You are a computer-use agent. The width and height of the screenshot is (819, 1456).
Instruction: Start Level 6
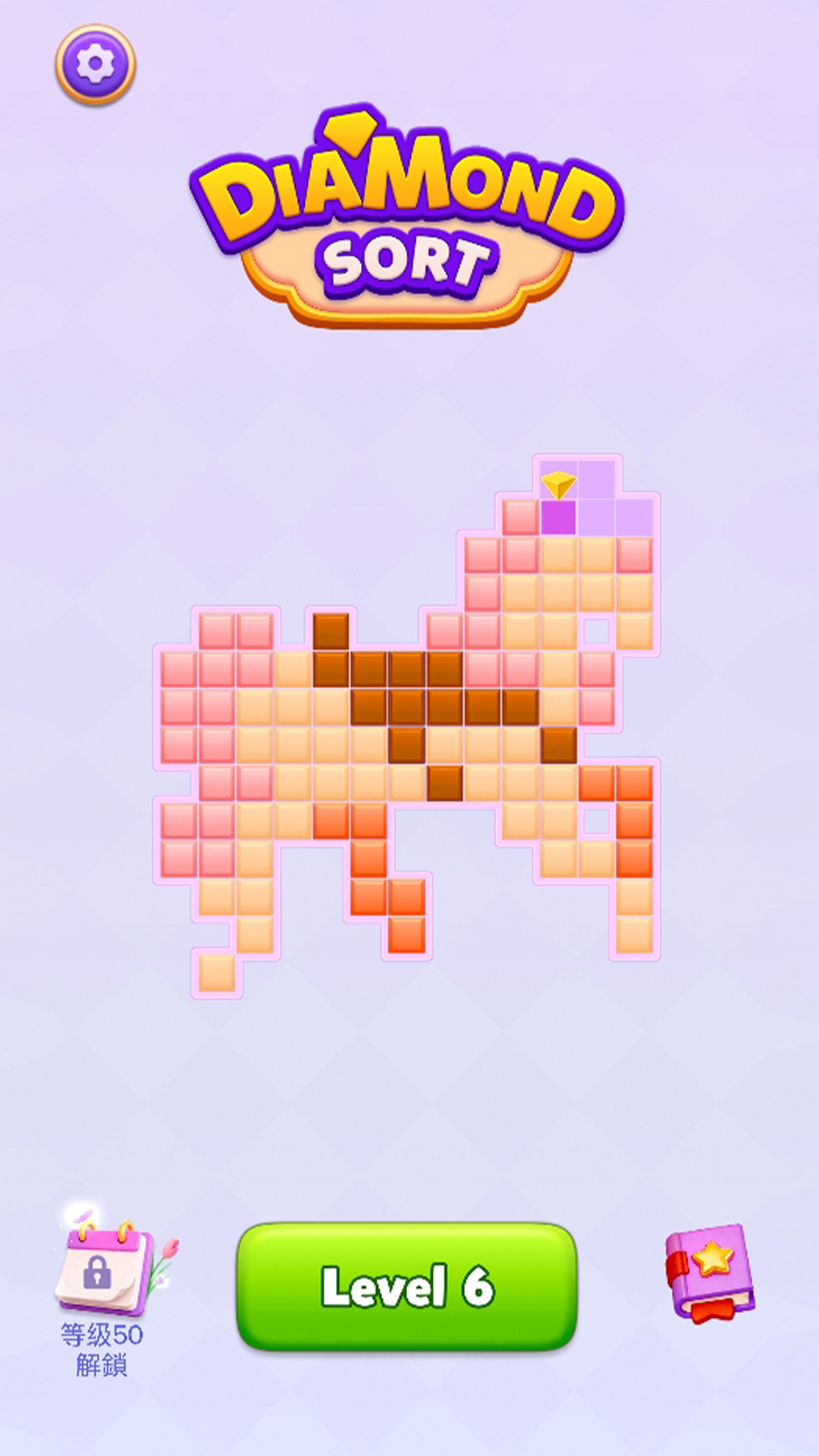click(407, 1286)
